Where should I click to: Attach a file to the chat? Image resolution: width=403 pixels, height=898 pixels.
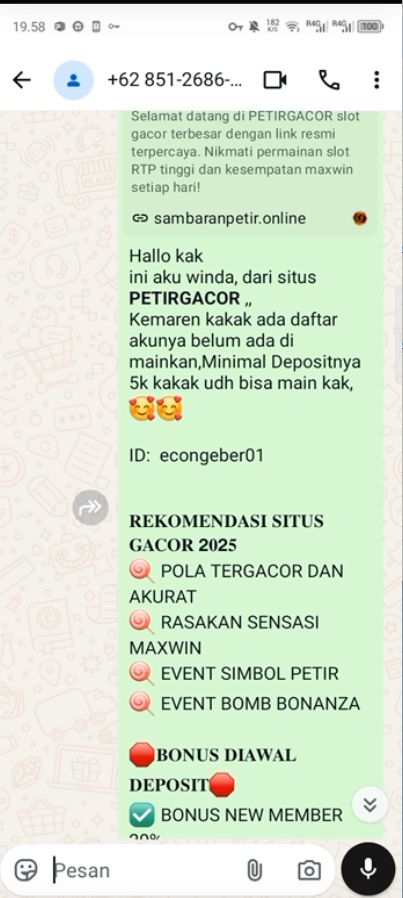pyautogui.click(x=254, y=871)
